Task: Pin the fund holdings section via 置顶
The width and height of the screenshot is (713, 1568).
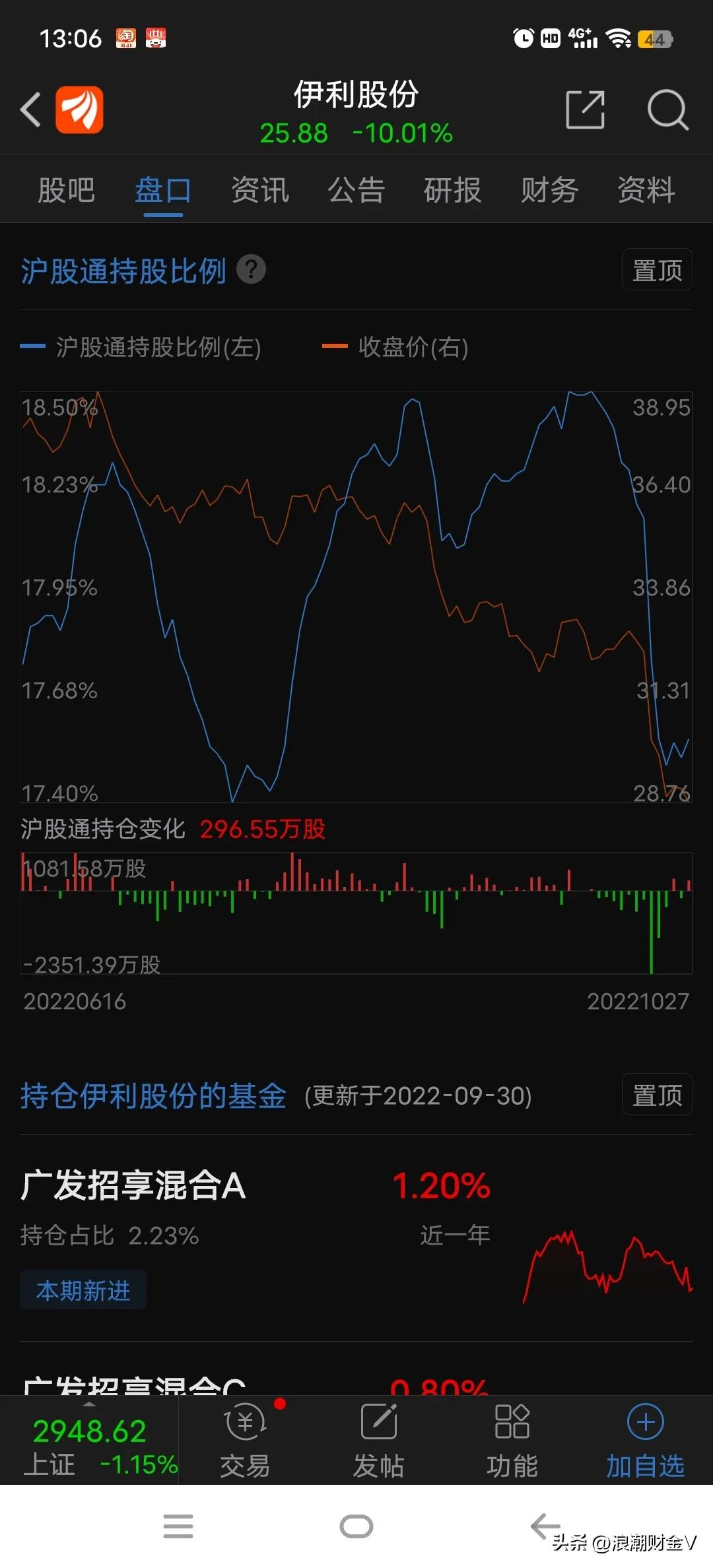Action: [657, 1094]
